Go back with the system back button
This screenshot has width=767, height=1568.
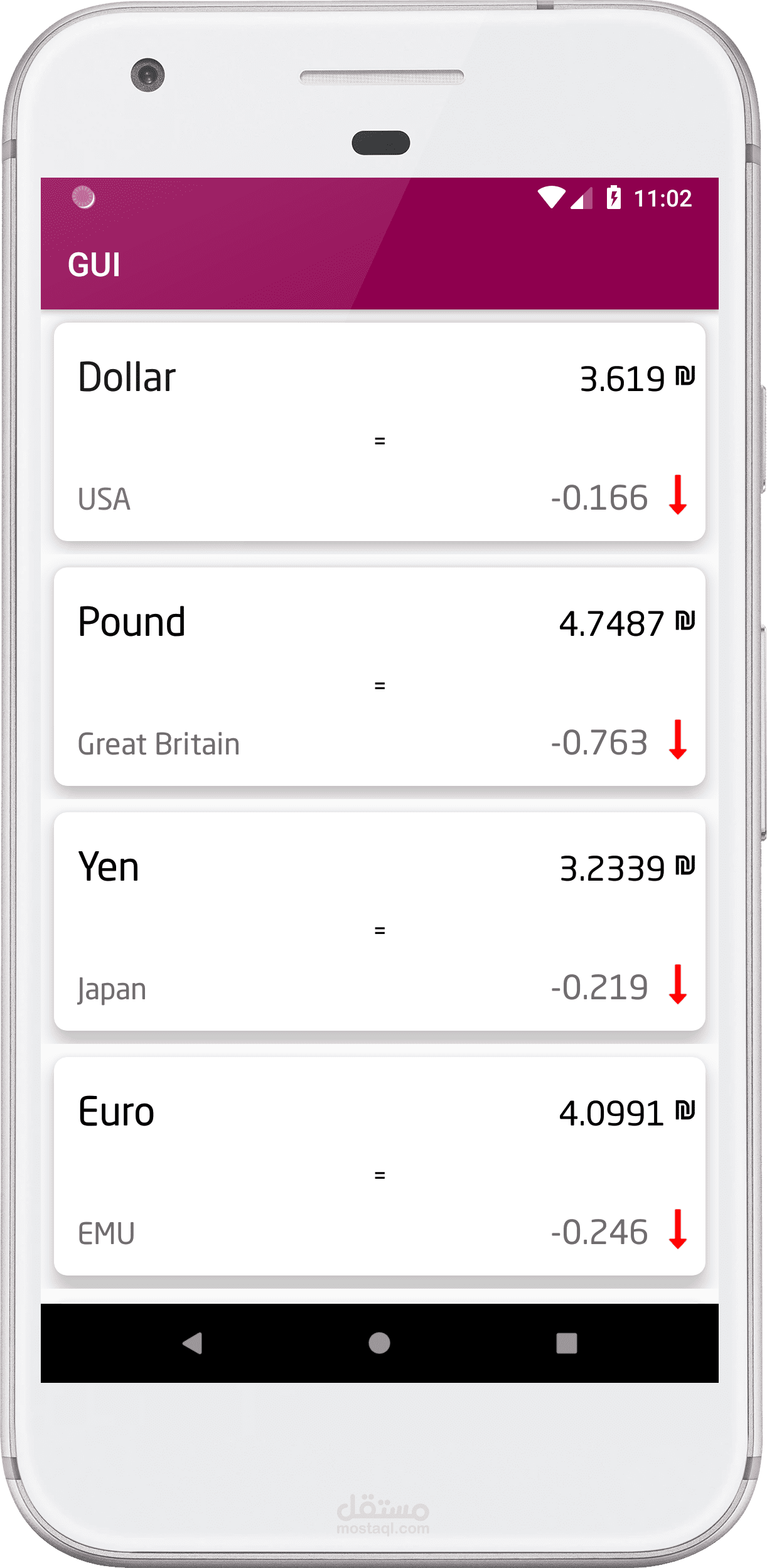point(192,1343)
